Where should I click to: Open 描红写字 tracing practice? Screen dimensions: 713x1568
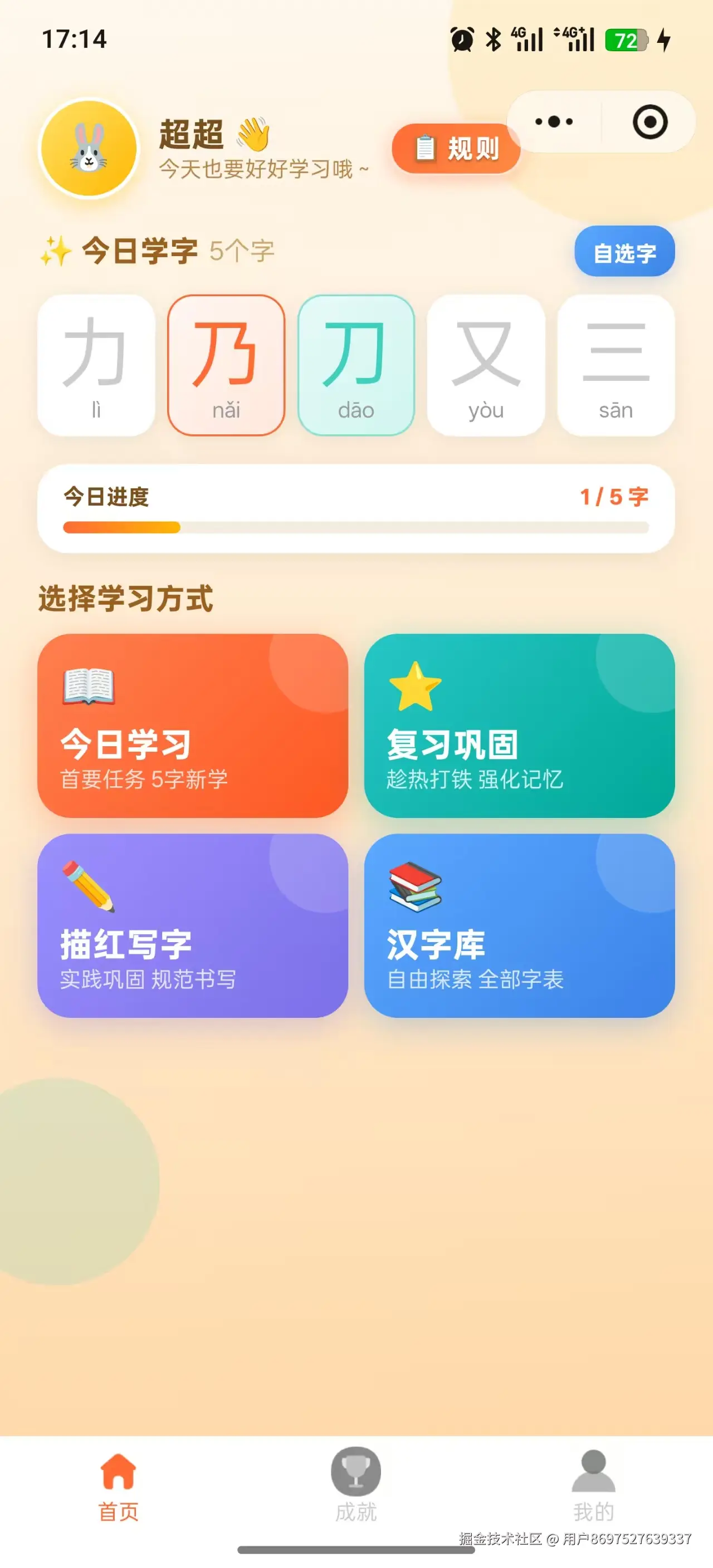192,925
